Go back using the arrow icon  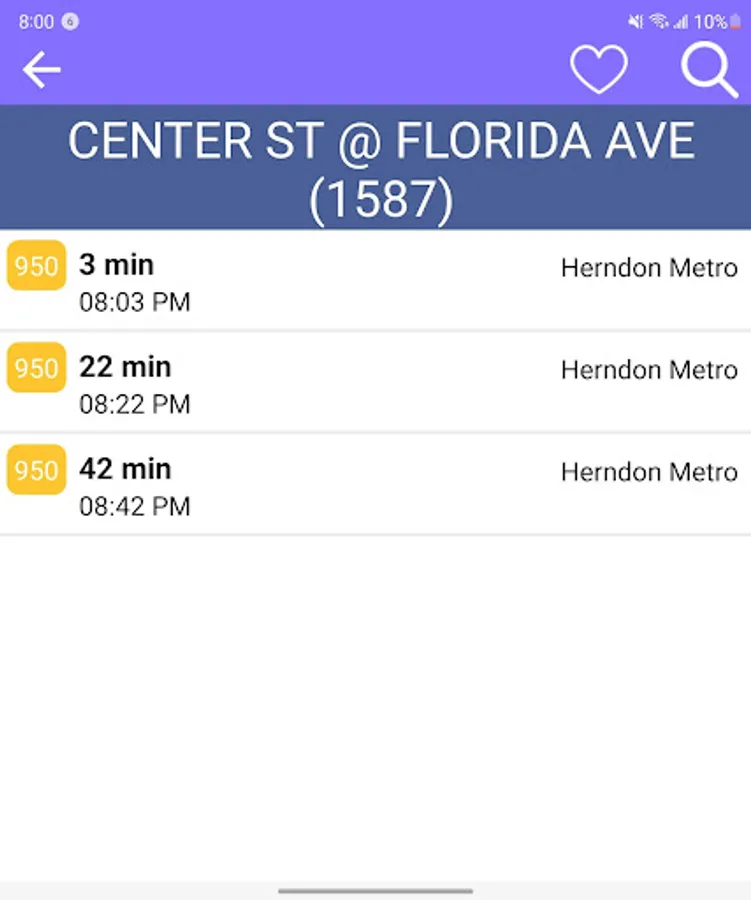42,70
